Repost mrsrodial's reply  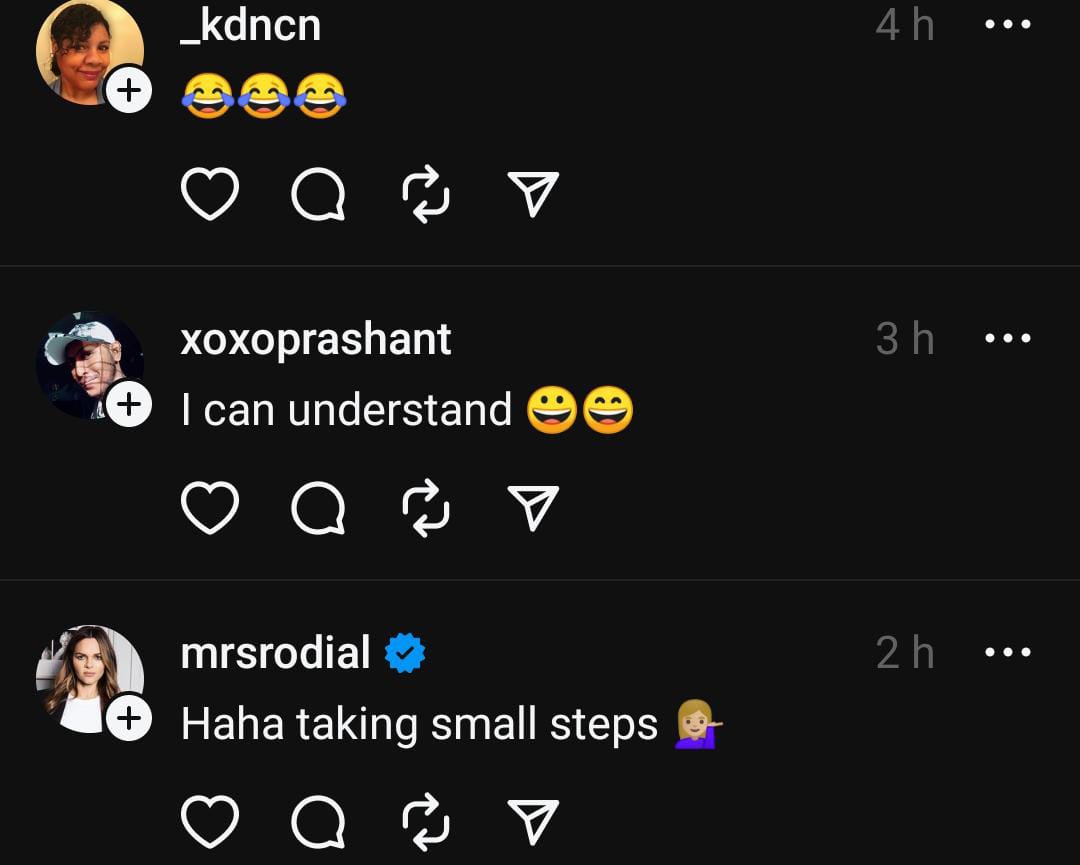(426, 822)
